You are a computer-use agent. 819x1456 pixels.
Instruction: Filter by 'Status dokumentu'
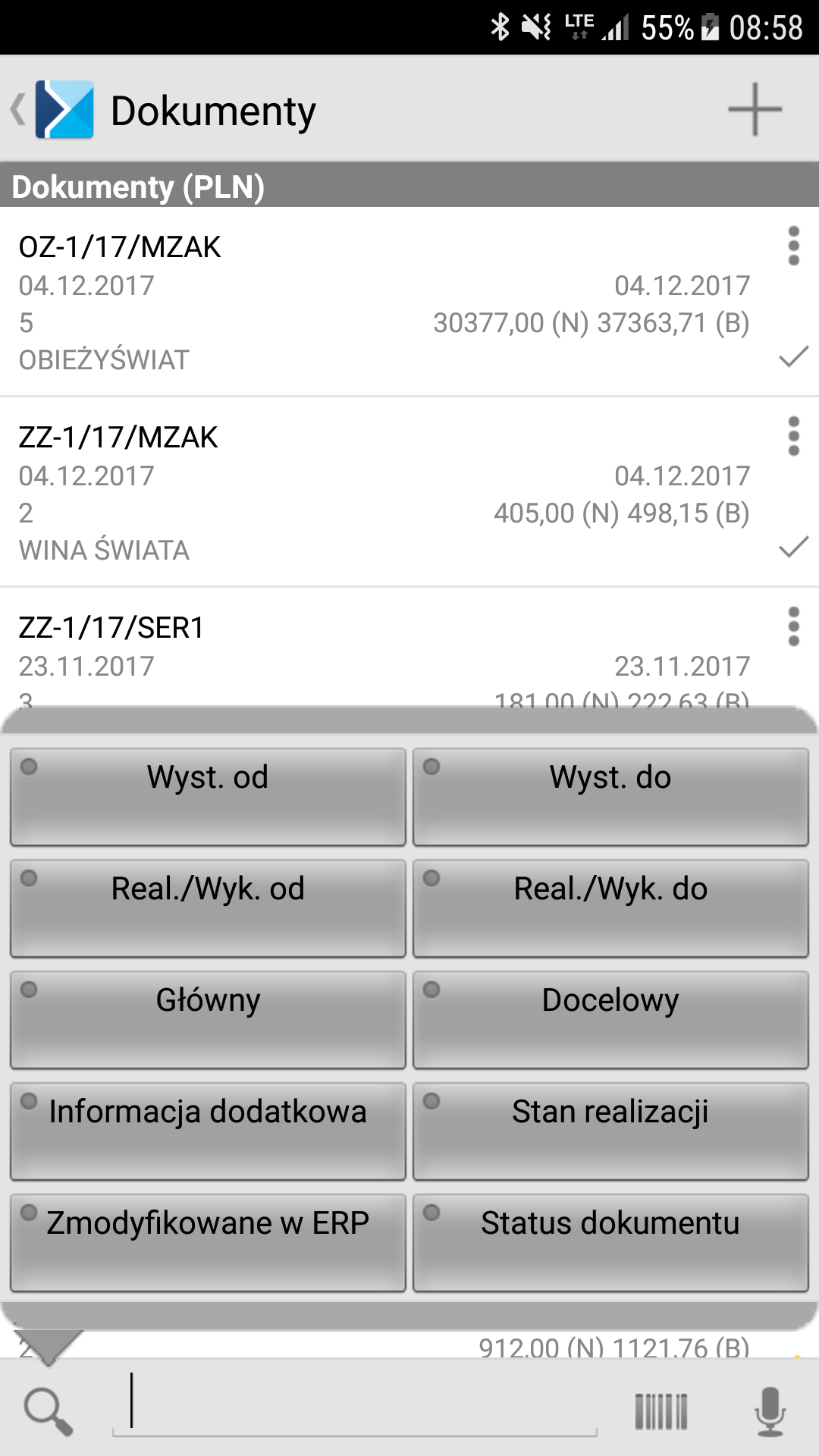610,1243
